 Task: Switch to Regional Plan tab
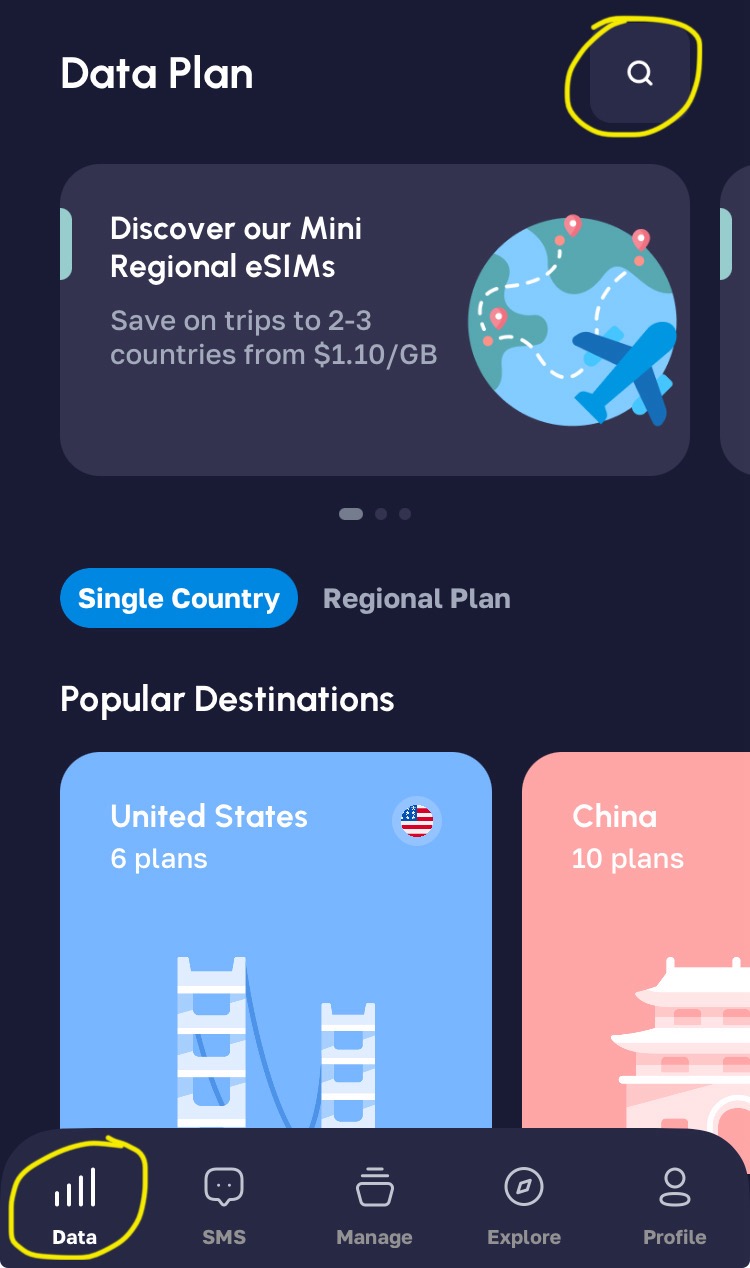pyautogui.click(x=417, y=599)
